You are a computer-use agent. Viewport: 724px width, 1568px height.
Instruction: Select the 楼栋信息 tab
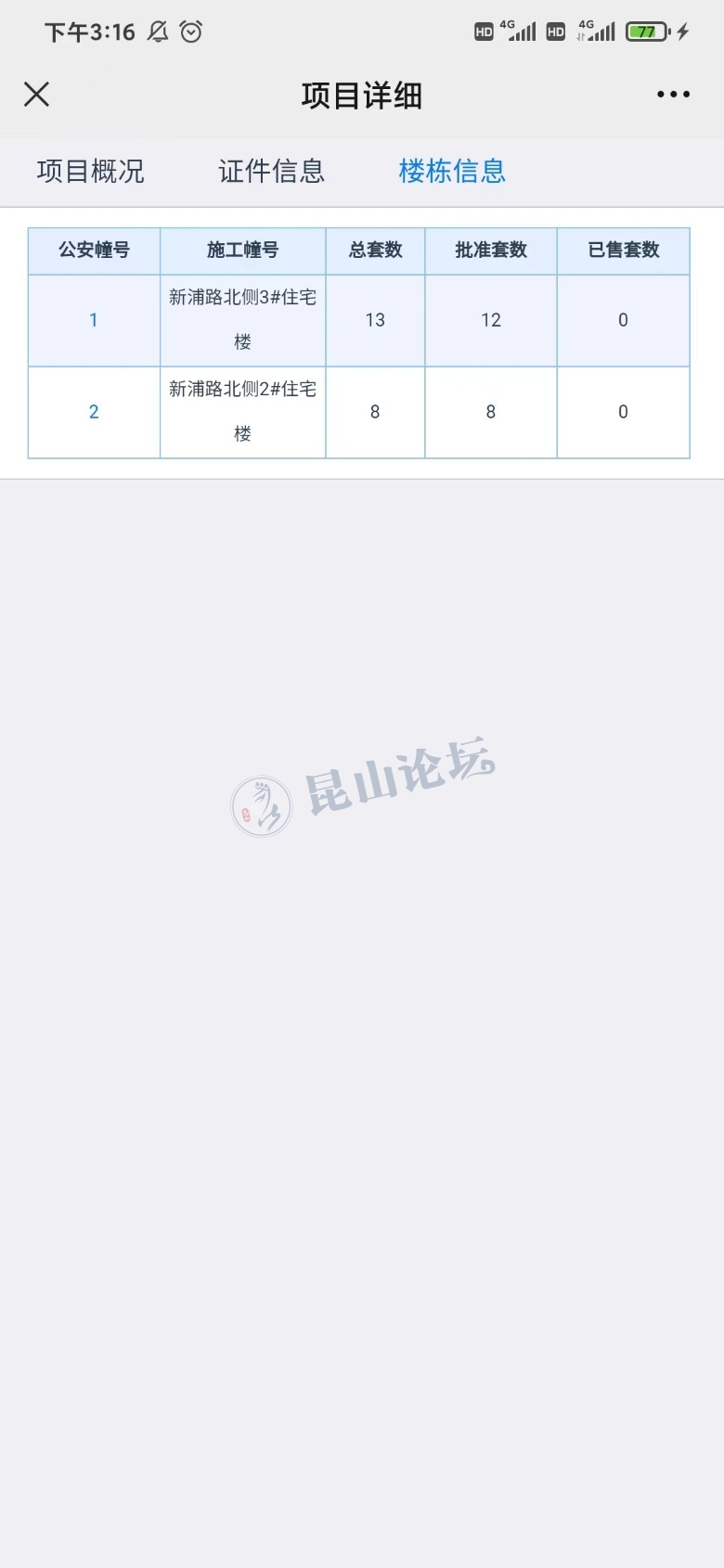click(x=452, y=172)
